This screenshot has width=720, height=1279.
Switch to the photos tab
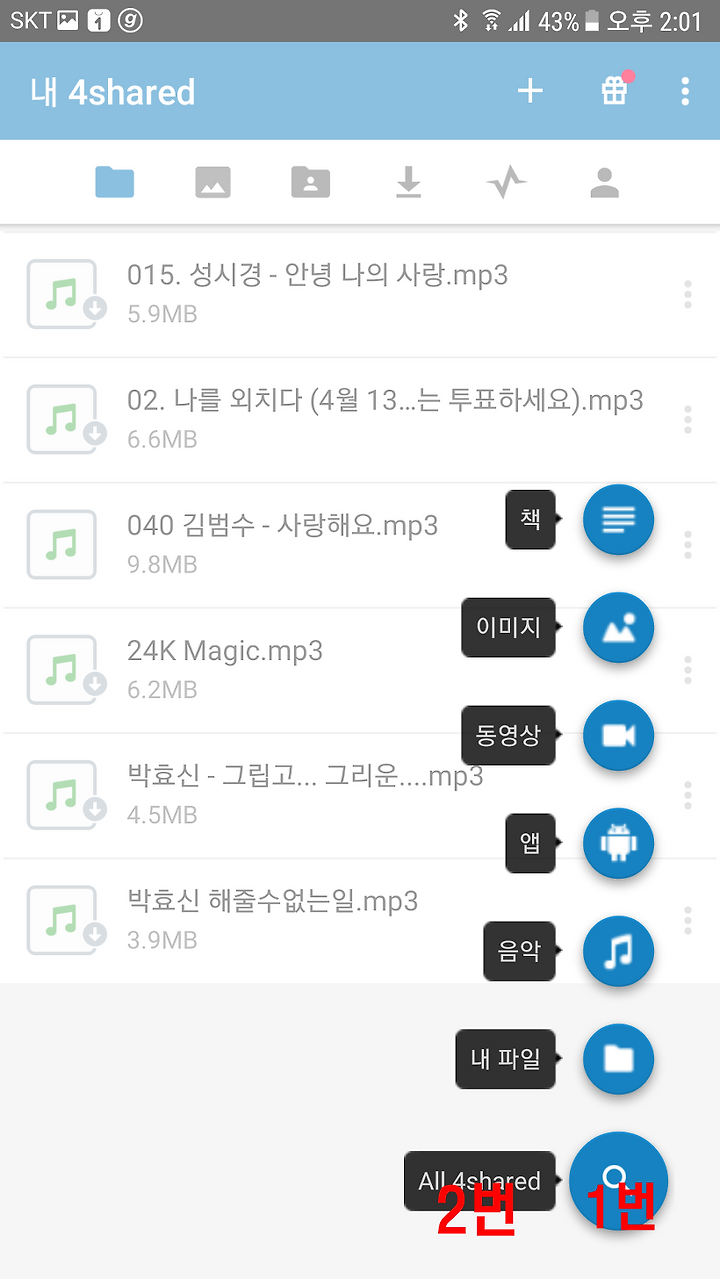point(213,182)
